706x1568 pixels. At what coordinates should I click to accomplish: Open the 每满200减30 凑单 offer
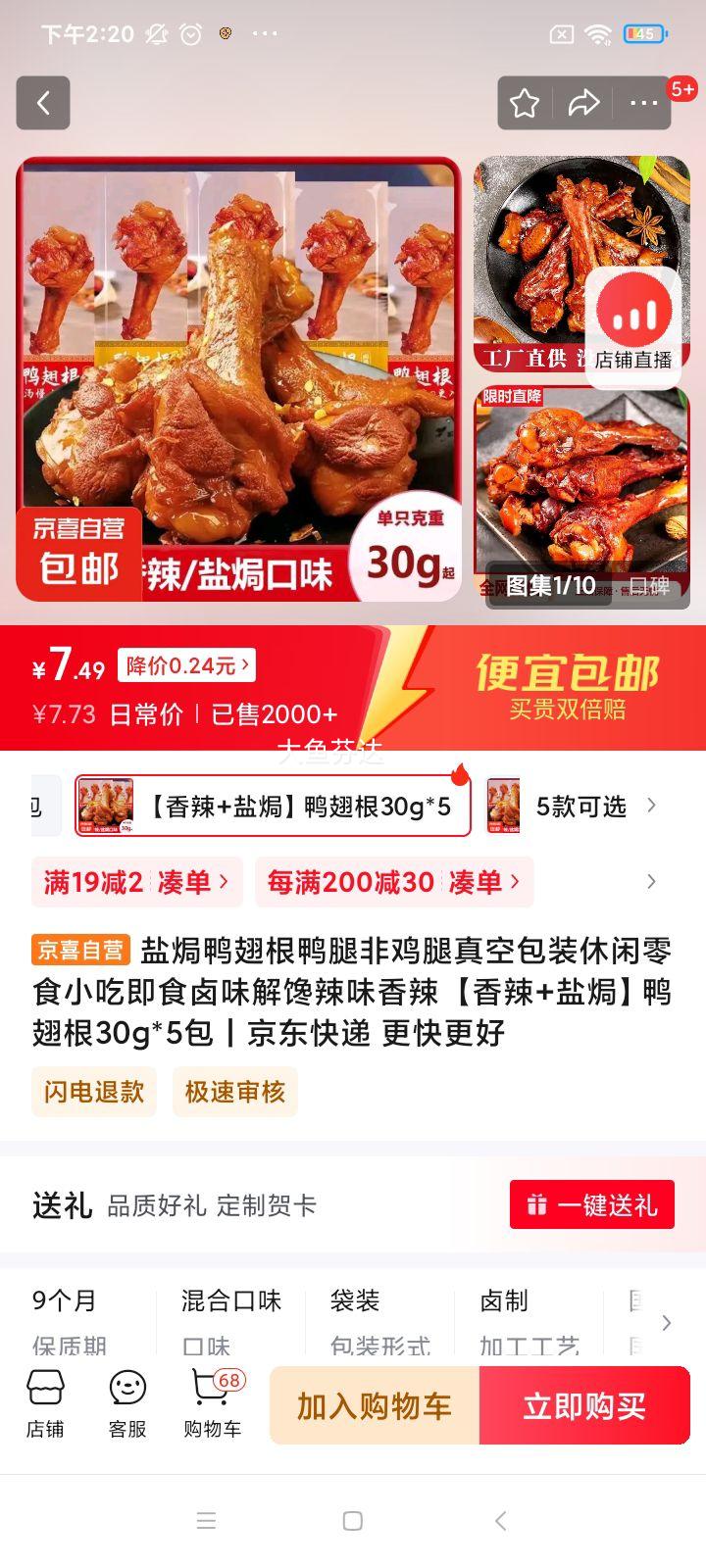point(394,882)
